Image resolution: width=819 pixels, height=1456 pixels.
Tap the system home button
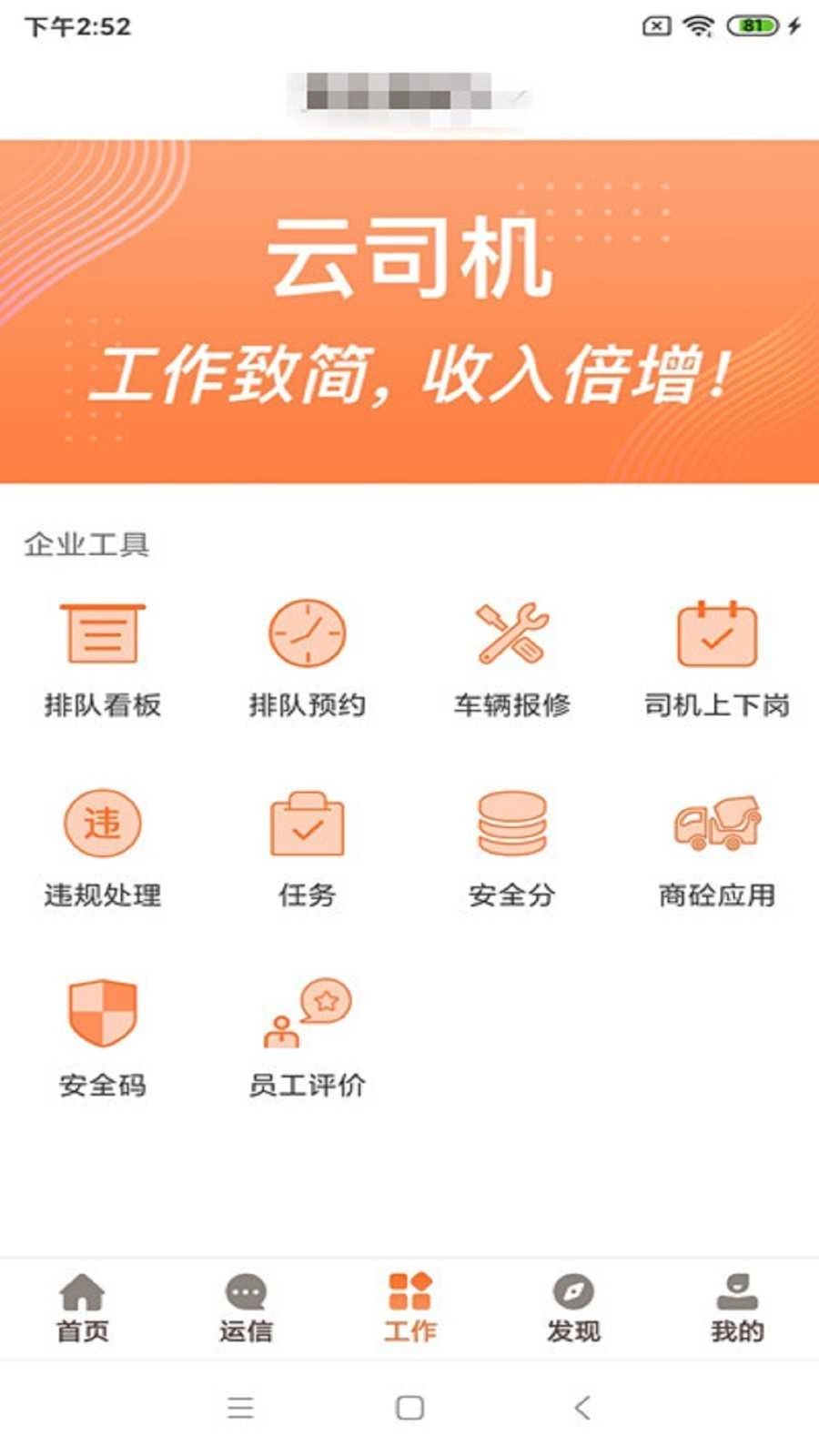click(x=409, y=1408)
